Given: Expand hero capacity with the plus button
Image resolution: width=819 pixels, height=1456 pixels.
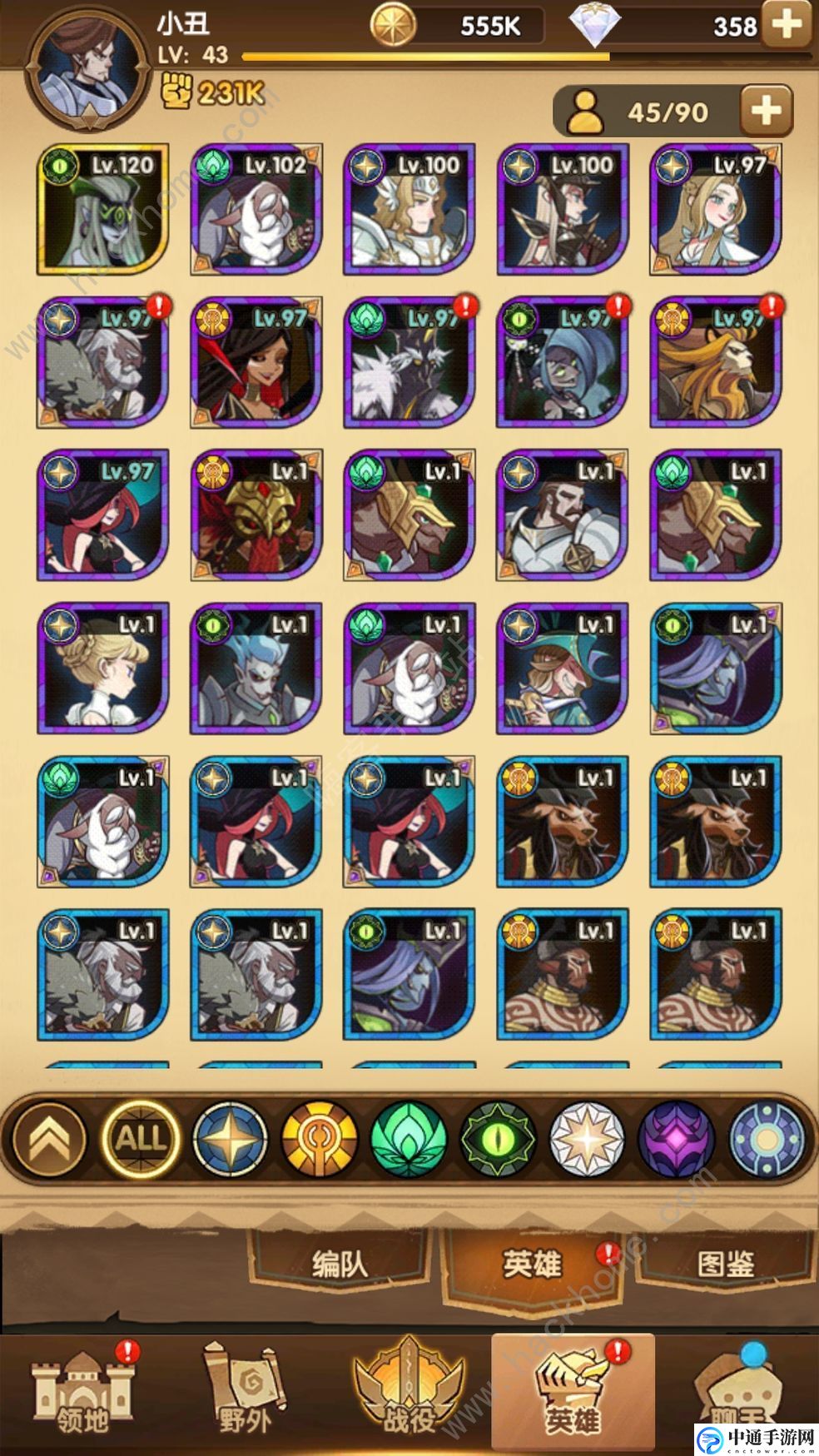Looking at the screenshot, I should [x=766, y=111].
